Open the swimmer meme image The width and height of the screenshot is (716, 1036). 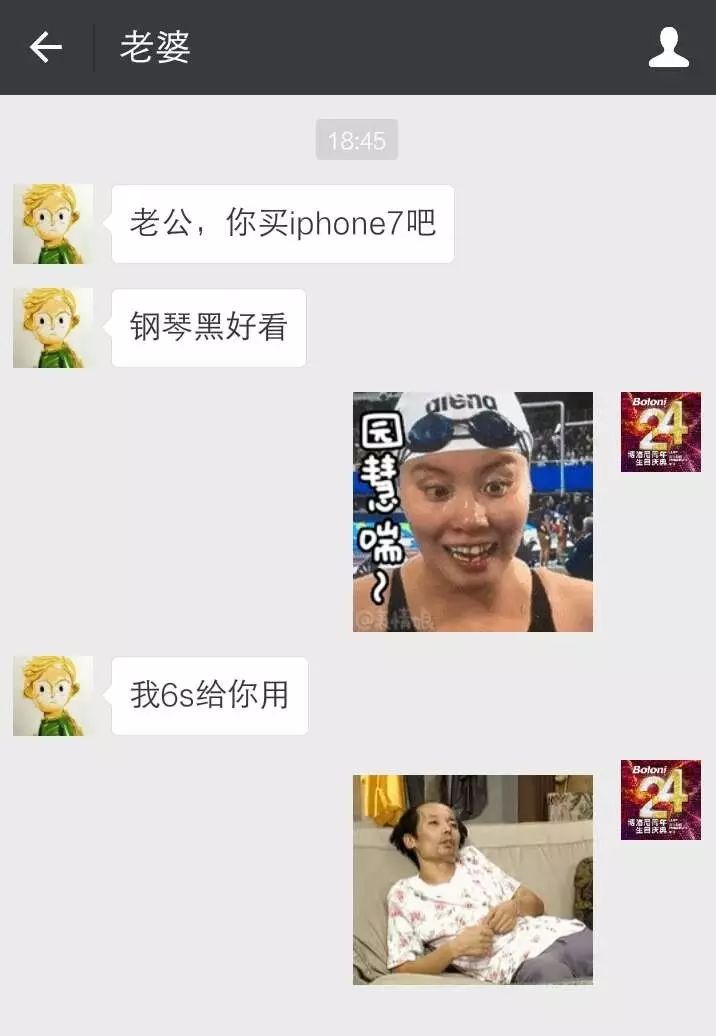pyautogui.click(x=472, y=511)
